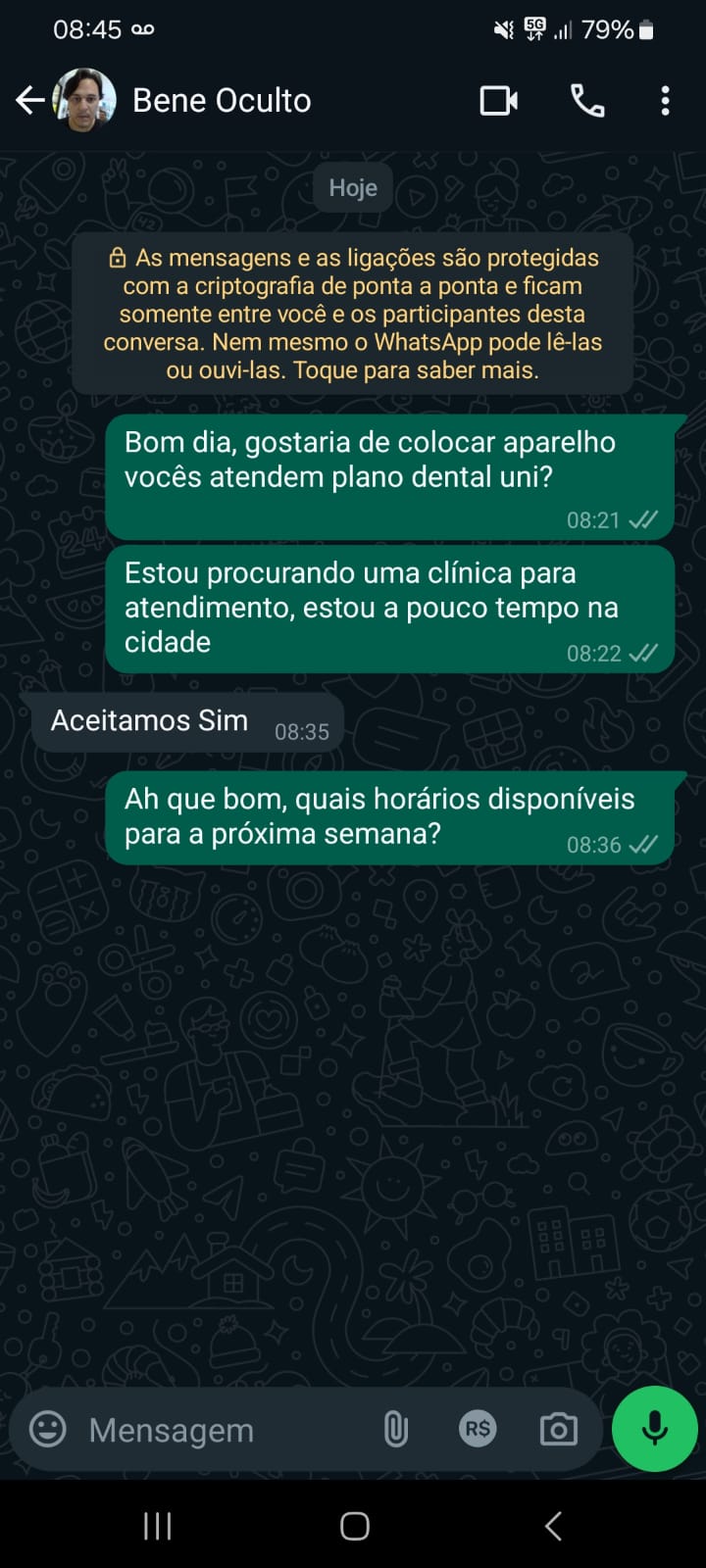Focus the Mensagem text field
The image size is (706, 1568).
216,1430
